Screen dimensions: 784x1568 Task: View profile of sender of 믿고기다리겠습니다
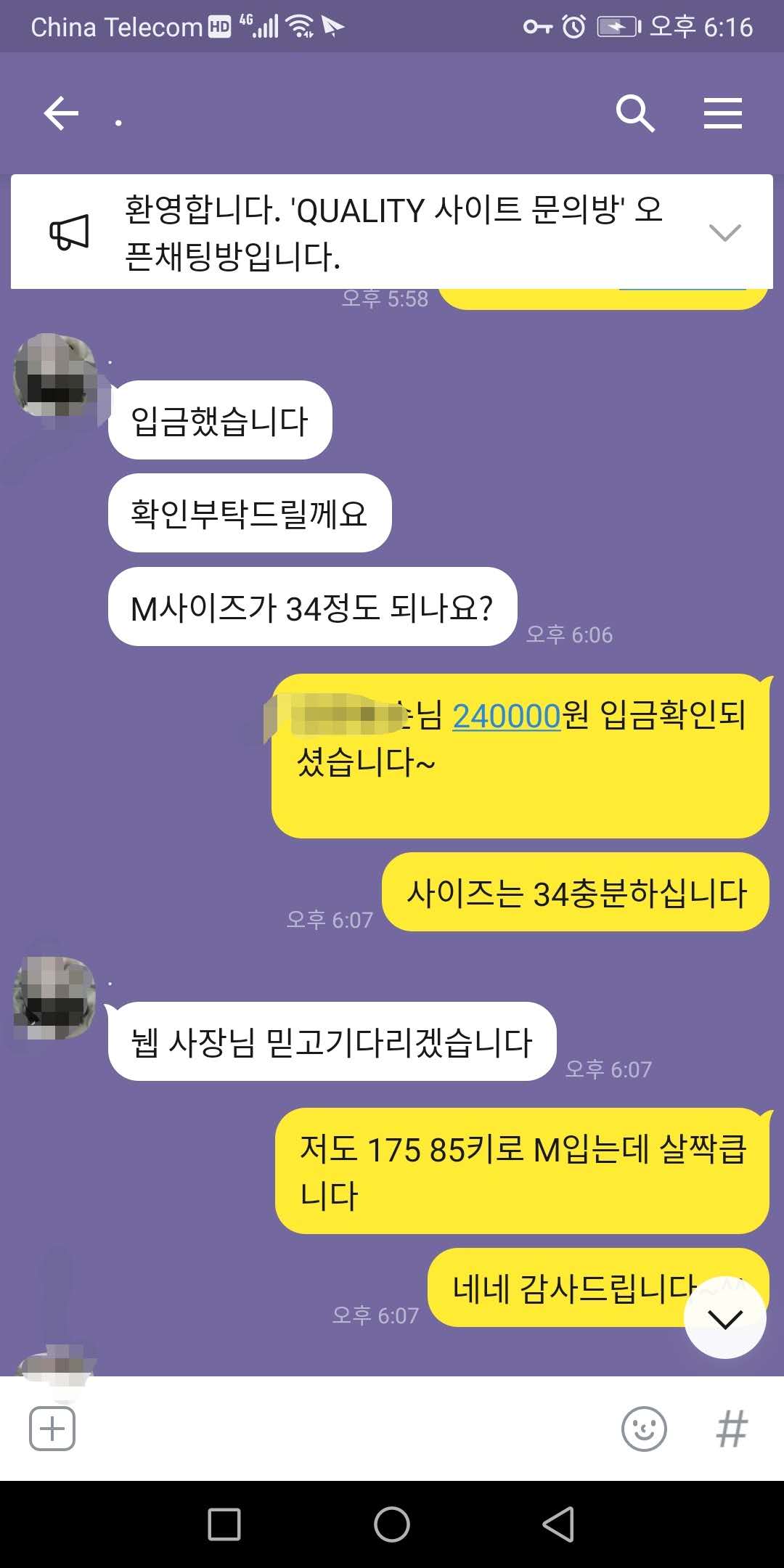56,998
